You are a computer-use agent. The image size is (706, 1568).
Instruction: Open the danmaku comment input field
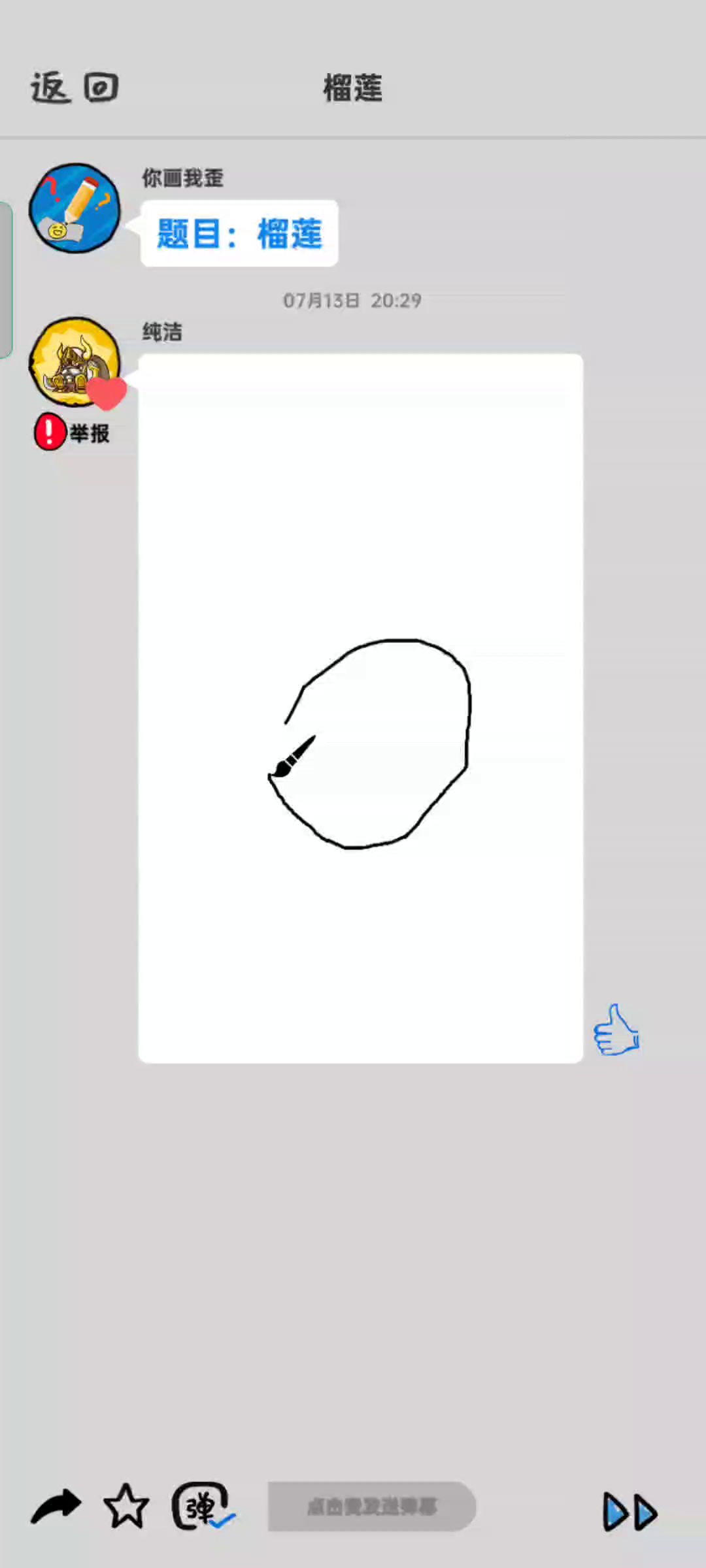tap(371, 1507)
